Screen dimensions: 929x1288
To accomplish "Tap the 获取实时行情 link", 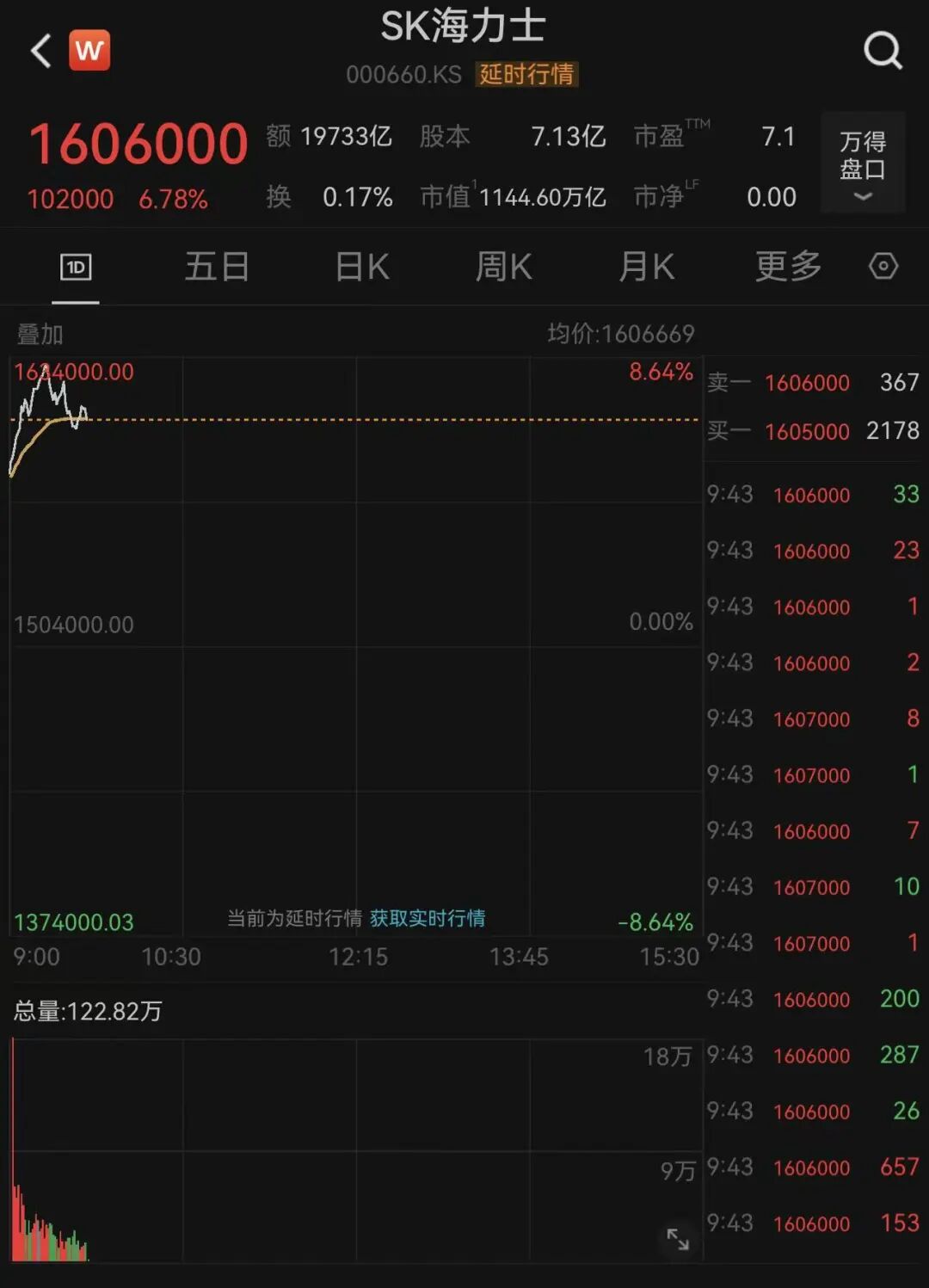I will [x=428, y=918].
